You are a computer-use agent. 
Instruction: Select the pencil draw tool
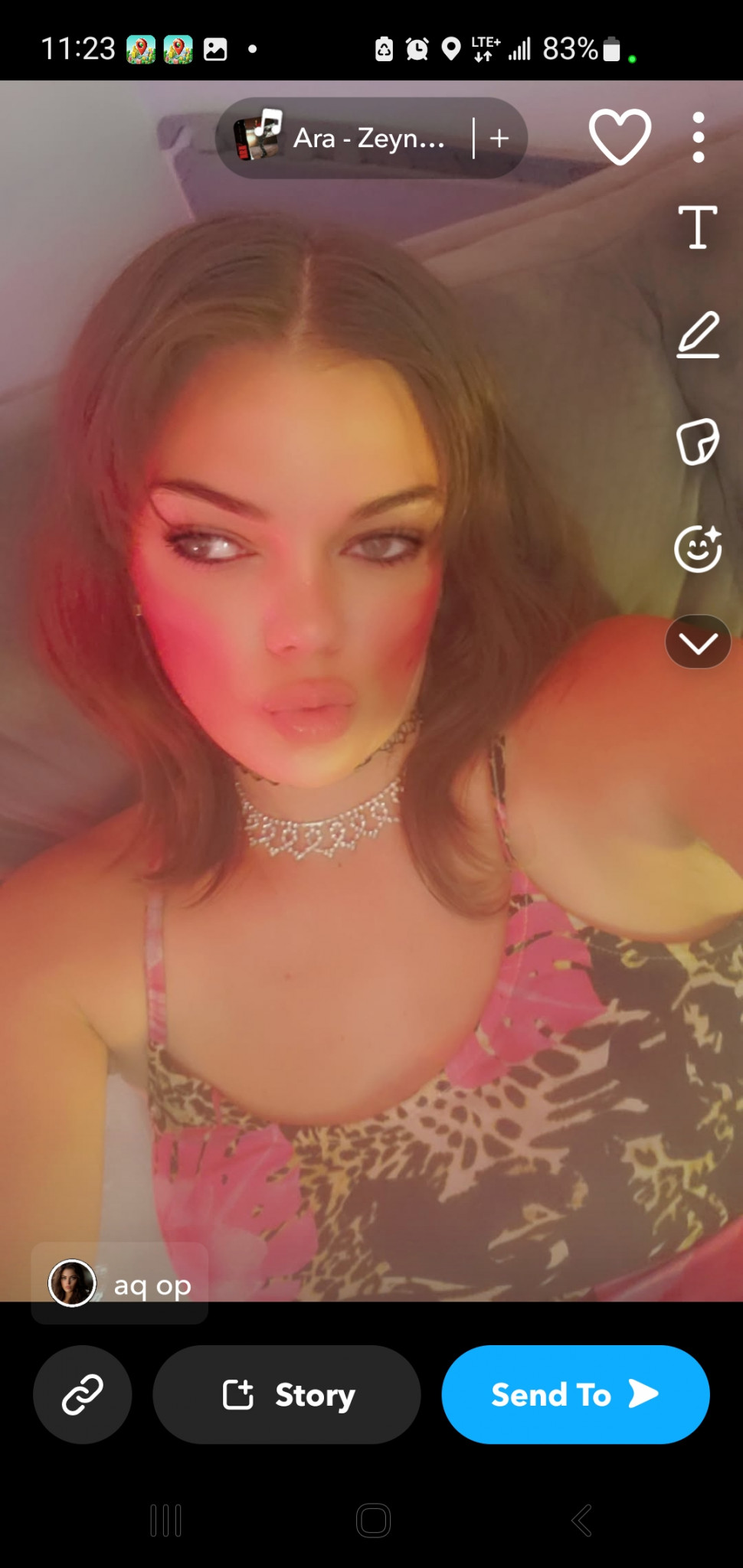[x=698, y=335]
